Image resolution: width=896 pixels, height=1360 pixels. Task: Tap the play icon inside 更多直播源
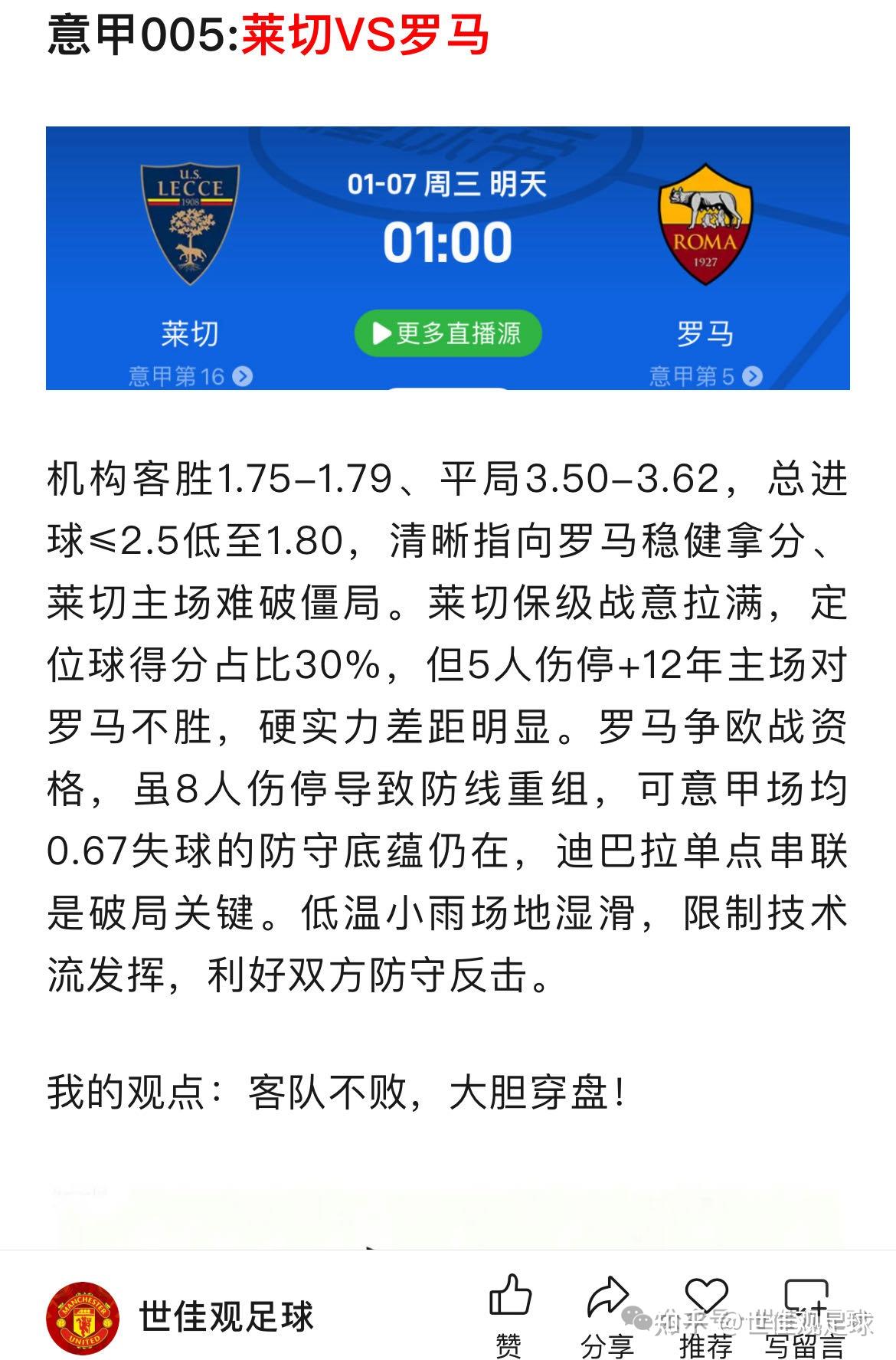(381, 333)
